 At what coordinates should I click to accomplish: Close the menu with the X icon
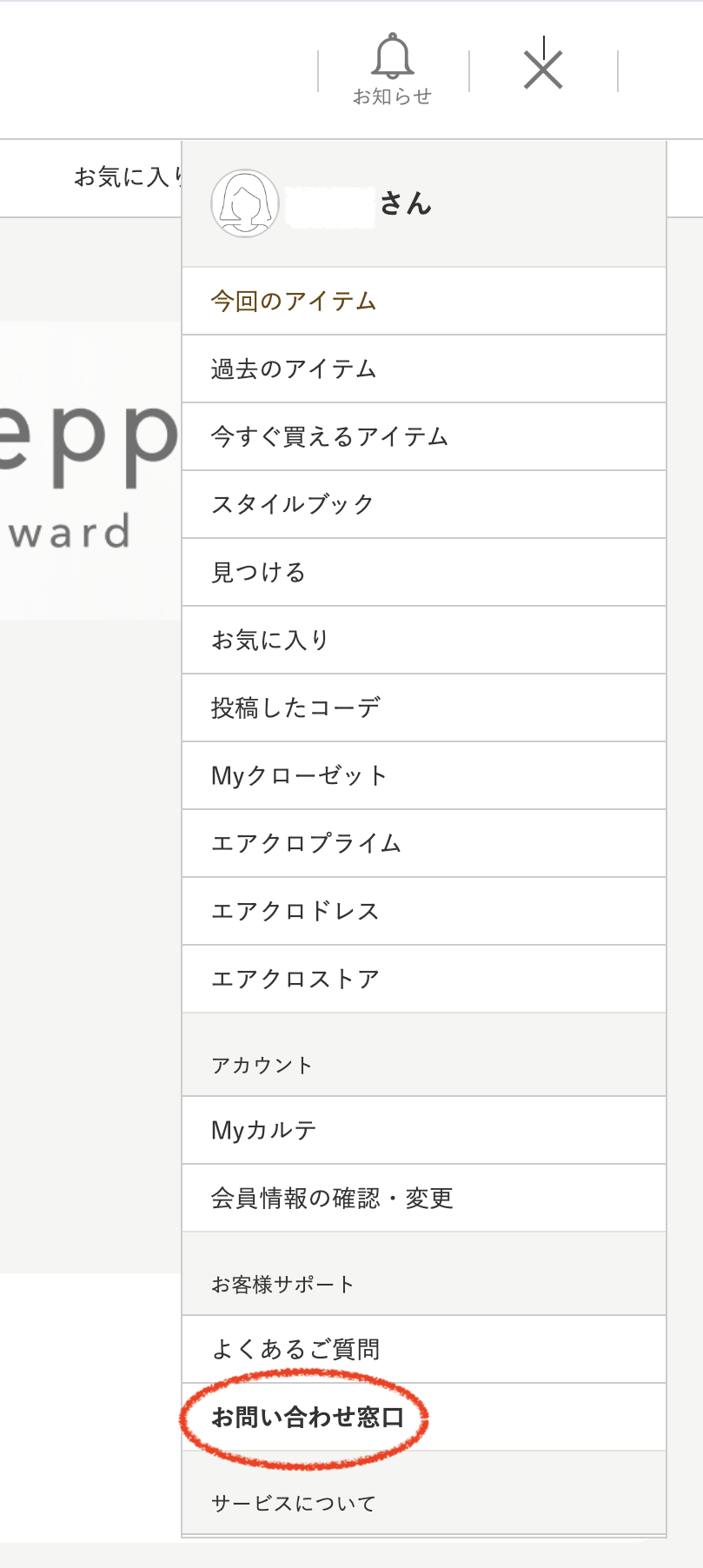[x=543, y=69]
